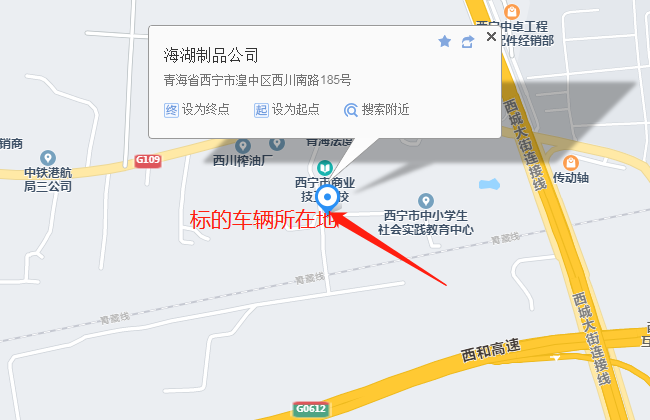Set 海湖制品公司 as destination (设为终点)

pyautogui.click(x=196, y=110)
